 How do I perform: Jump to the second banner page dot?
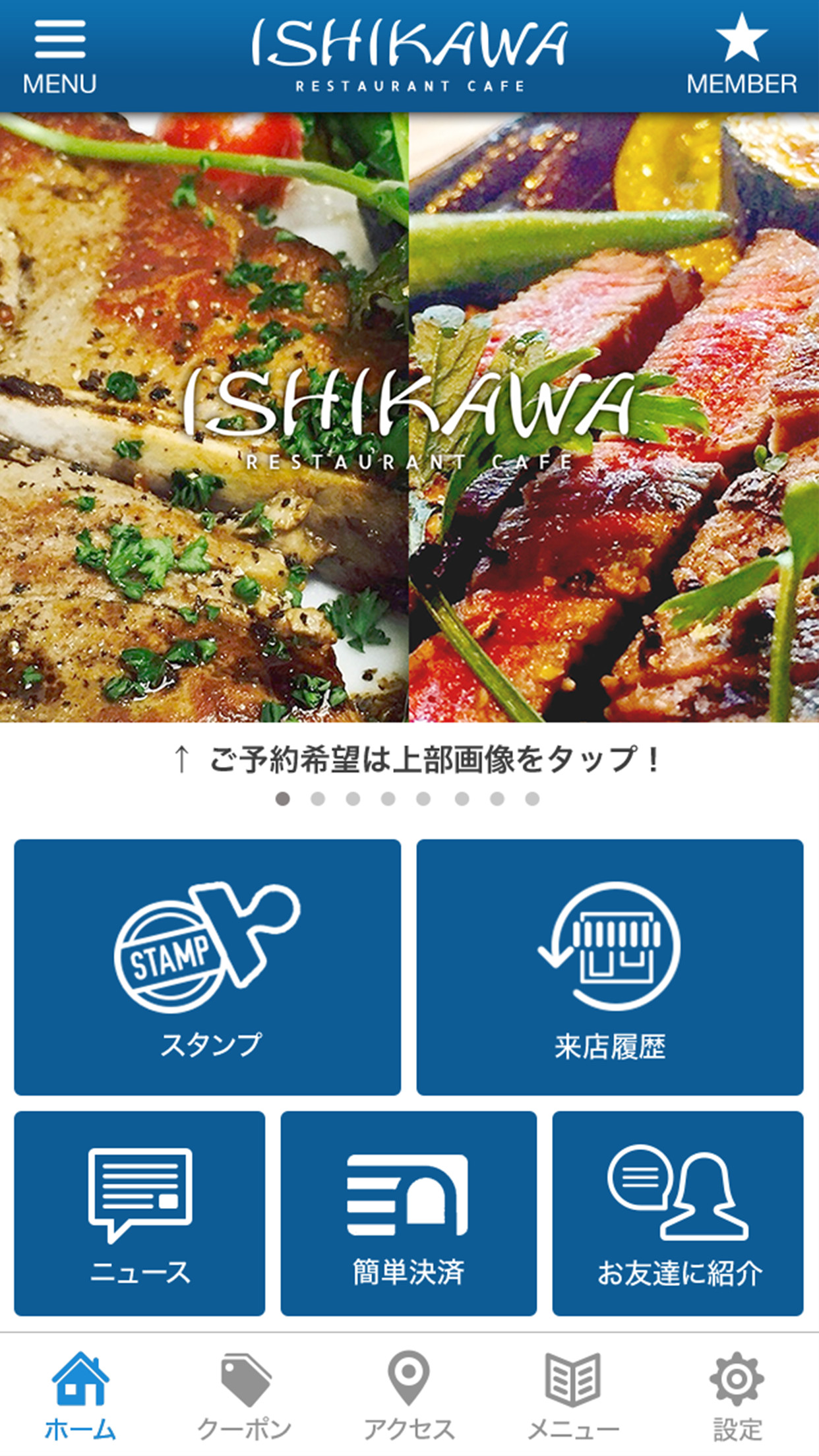318,799
